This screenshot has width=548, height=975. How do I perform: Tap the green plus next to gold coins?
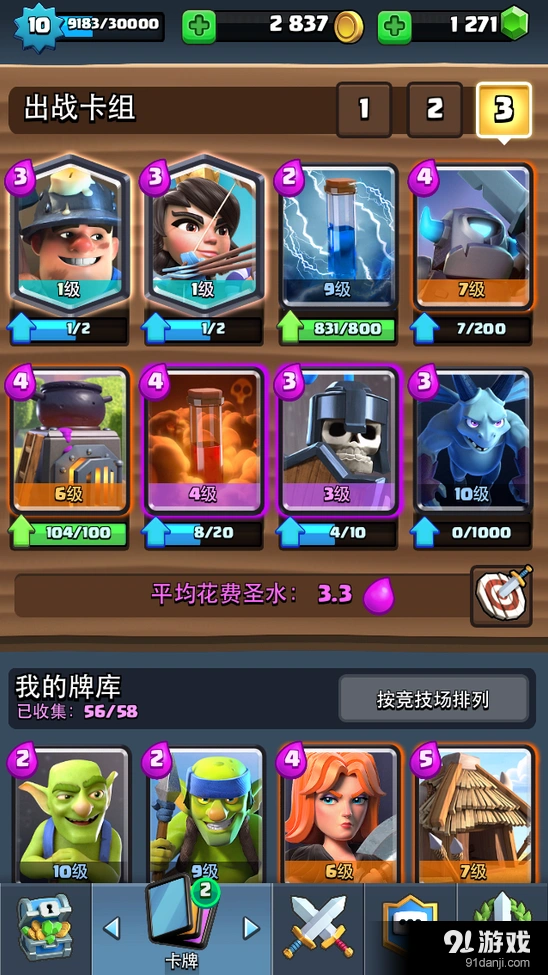199,27
